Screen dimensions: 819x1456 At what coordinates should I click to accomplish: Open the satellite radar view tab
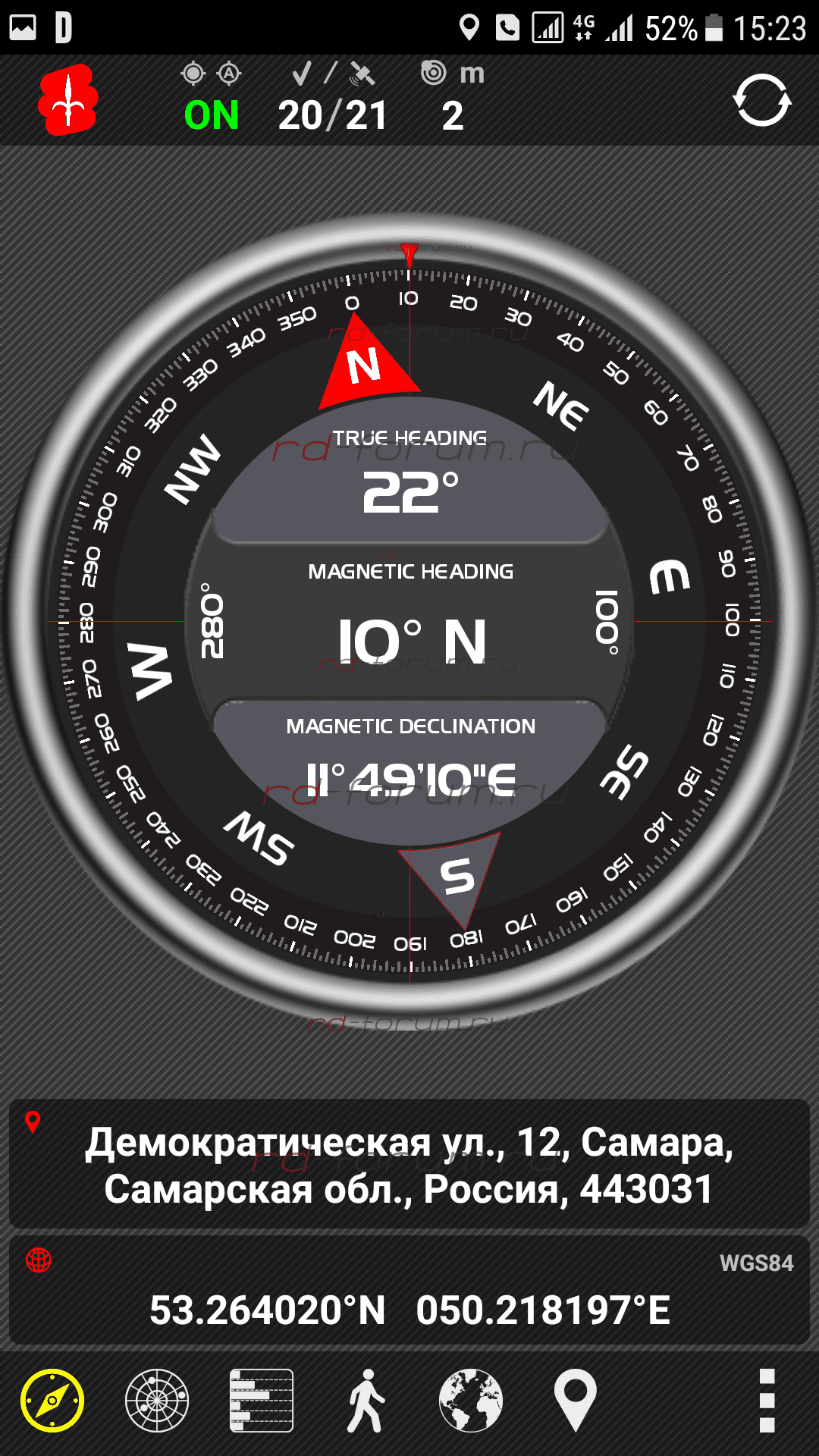click(157, 1401)
